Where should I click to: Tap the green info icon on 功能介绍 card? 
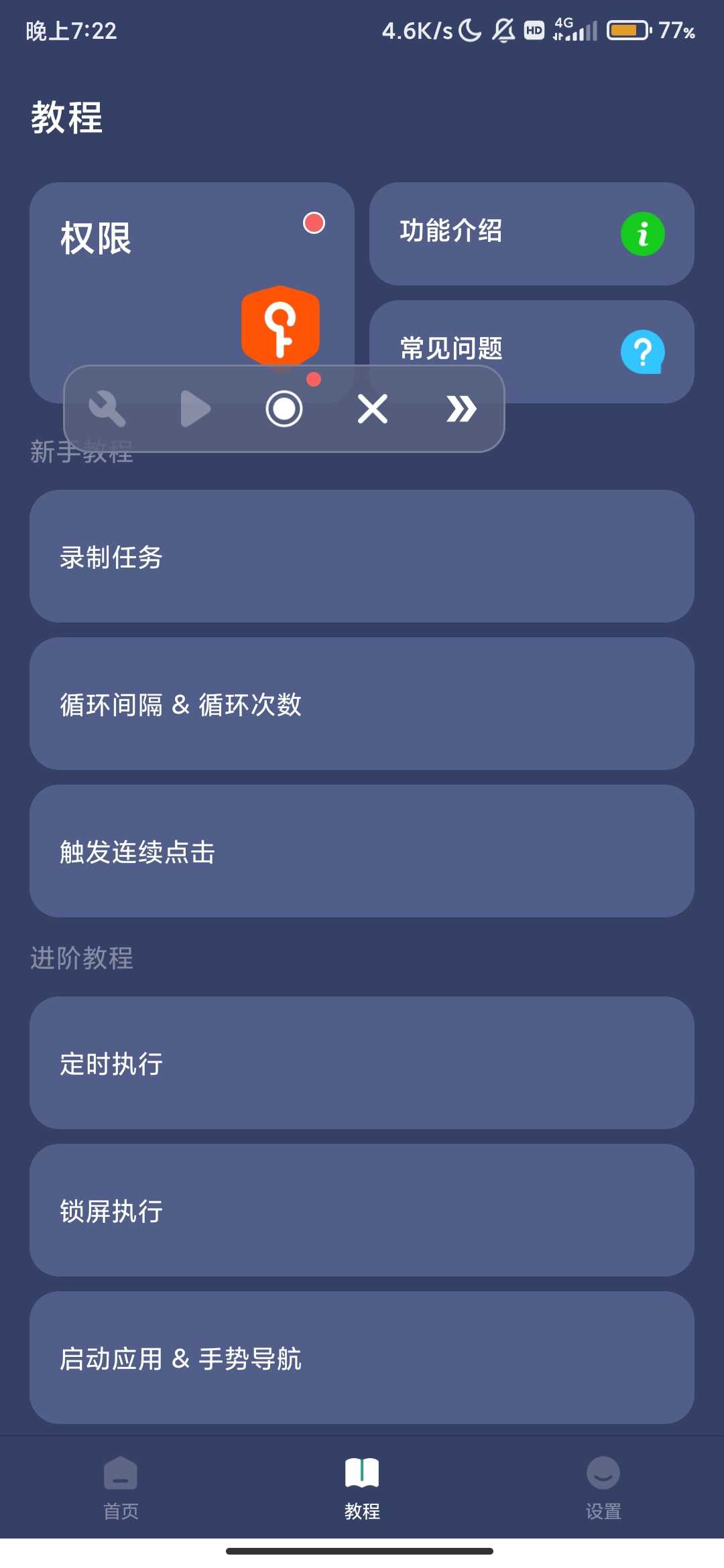[x=642, y=233]
